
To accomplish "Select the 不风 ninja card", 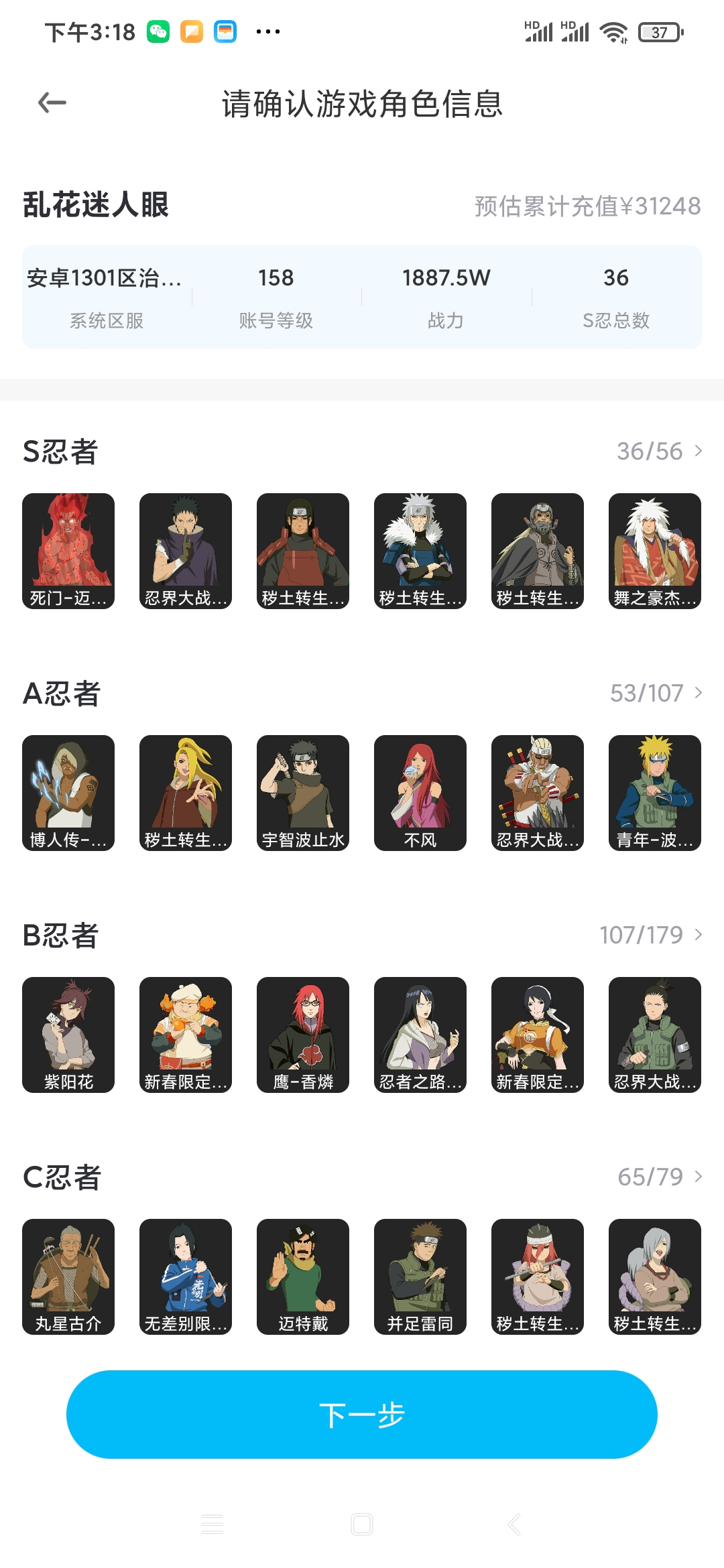I will point(420,793).
